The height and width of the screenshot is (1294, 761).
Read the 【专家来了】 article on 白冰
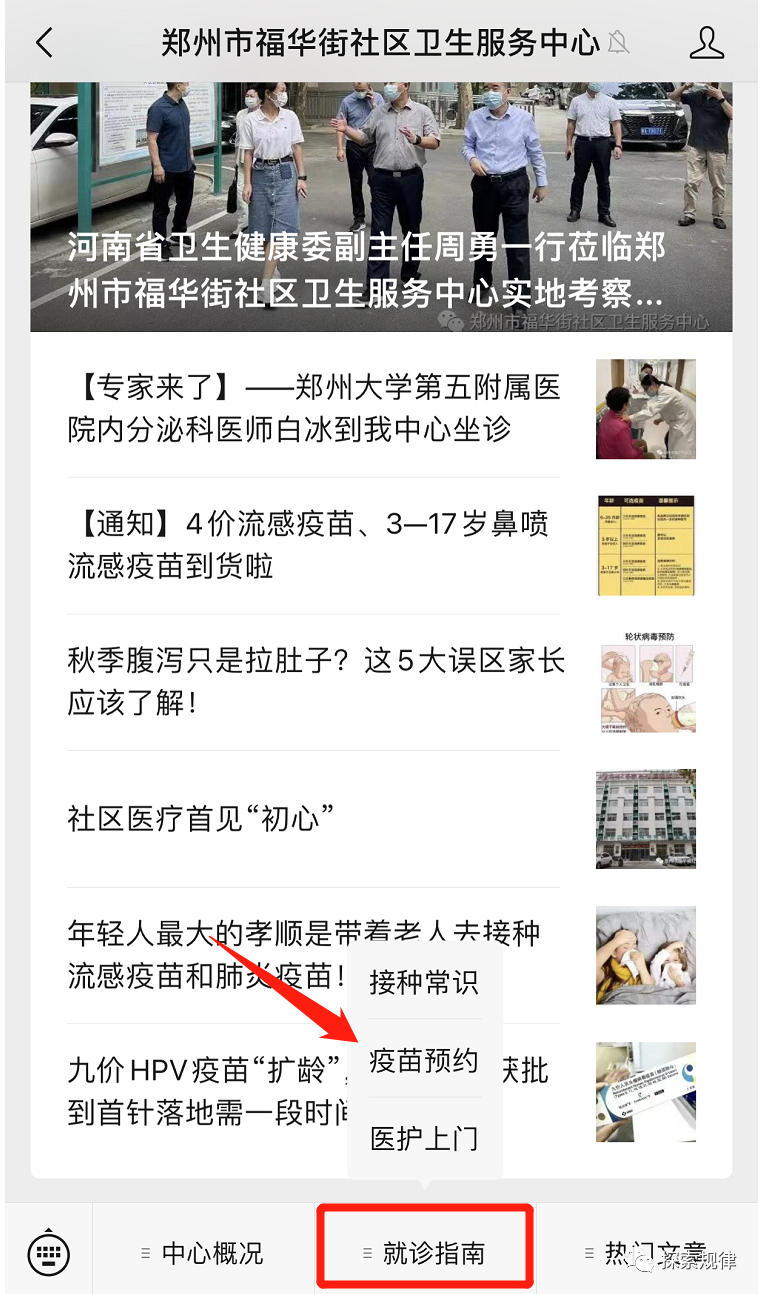314,408
